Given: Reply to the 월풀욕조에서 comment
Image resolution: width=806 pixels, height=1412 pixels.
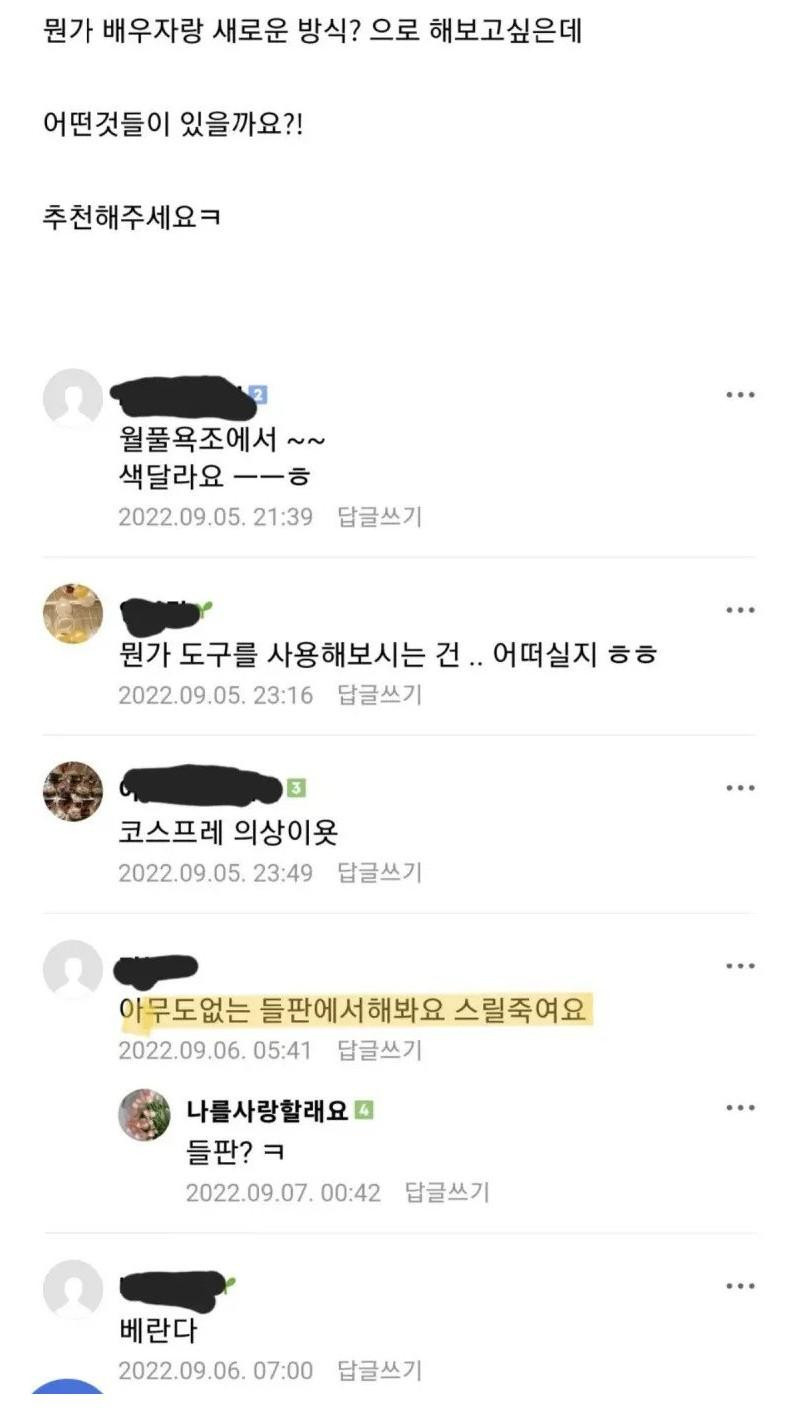Looking at the screenshot, I should [379, 517].
